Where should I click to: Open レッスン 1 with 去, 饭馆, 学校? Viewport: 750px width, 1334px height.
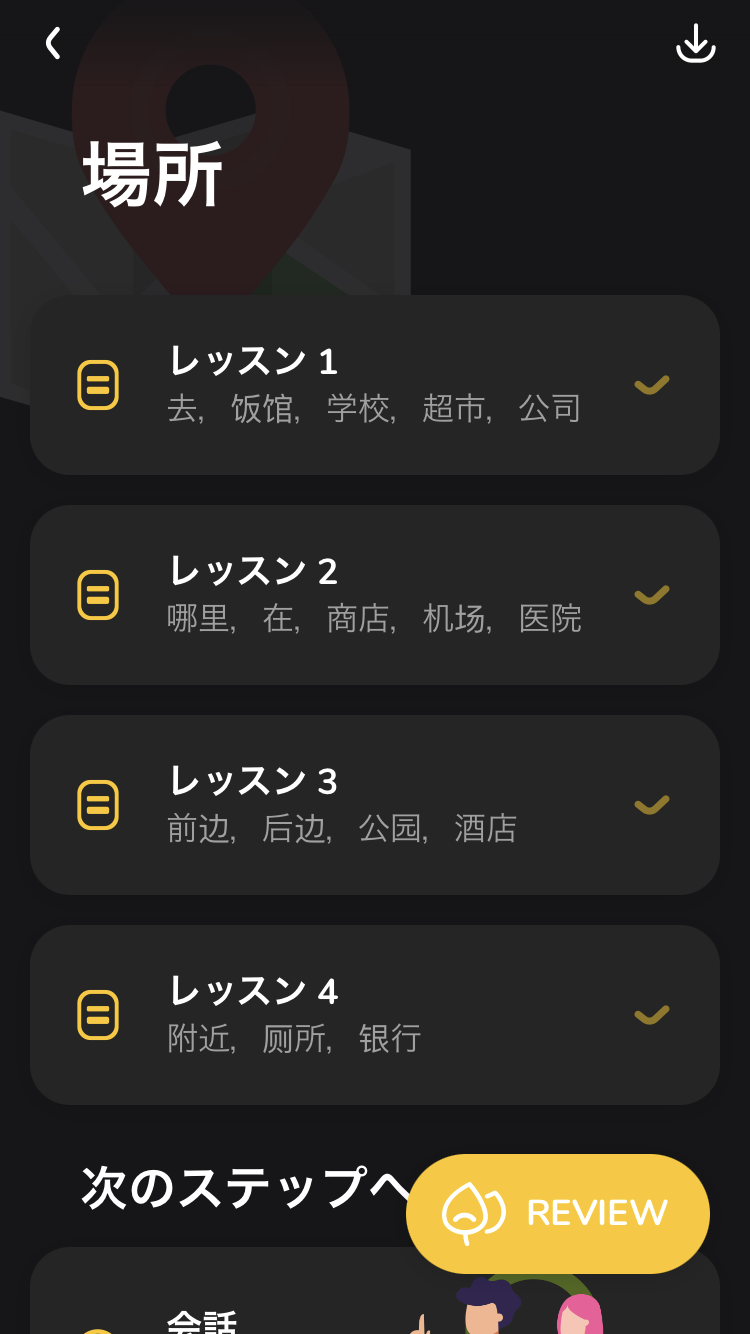point(375,385)
